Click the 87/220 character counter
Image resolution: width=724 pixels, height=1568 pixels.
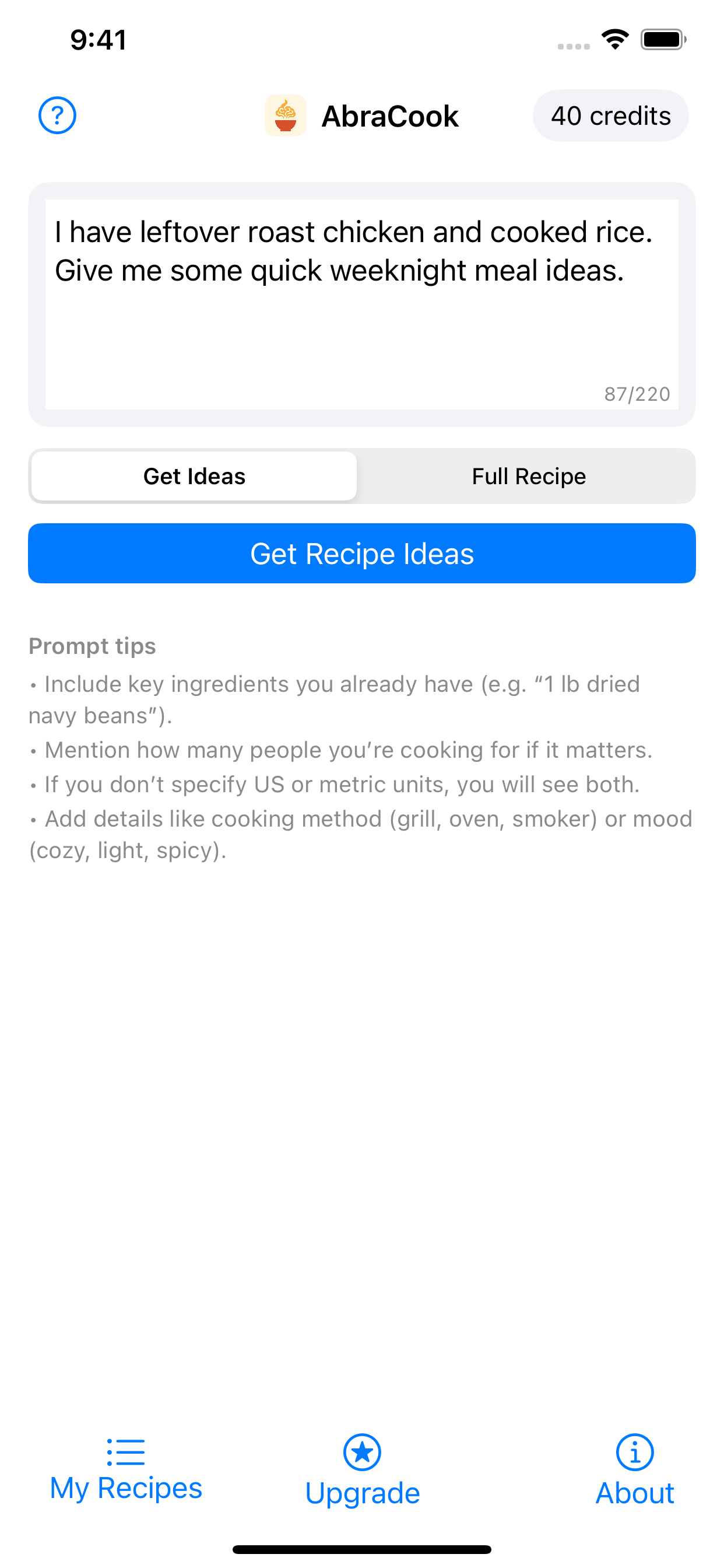637,394
